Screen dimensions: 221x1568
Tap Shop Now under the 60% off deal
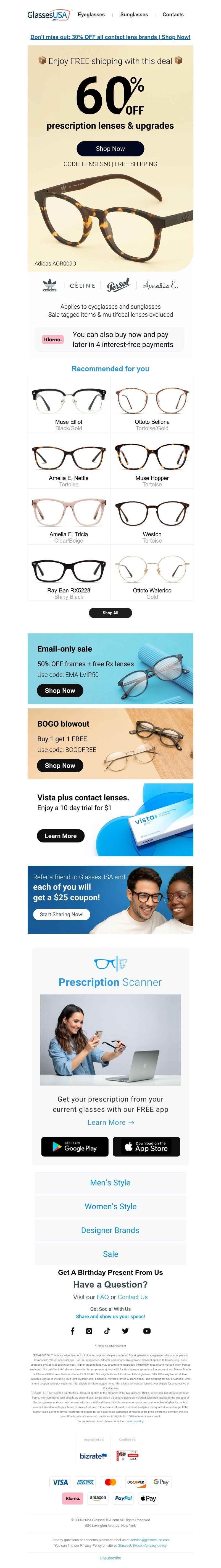tap(110, 148)
